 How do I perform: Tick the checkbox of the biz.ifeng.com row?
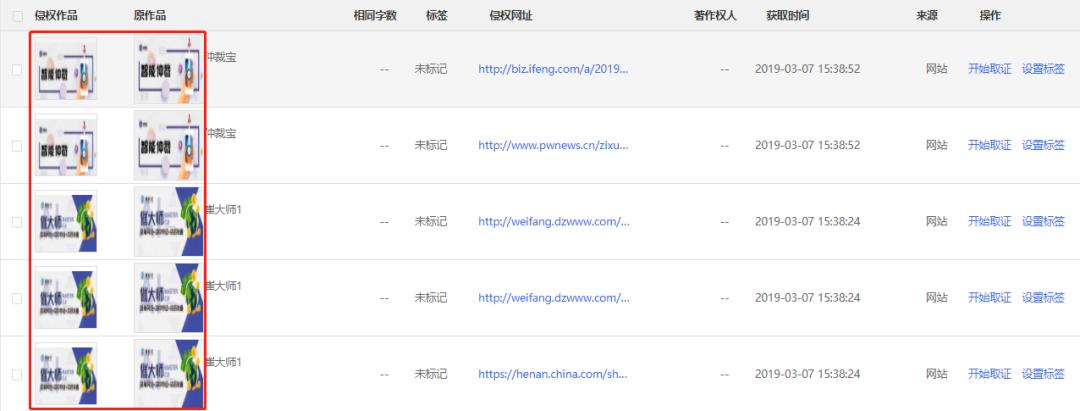coord(16,69)
